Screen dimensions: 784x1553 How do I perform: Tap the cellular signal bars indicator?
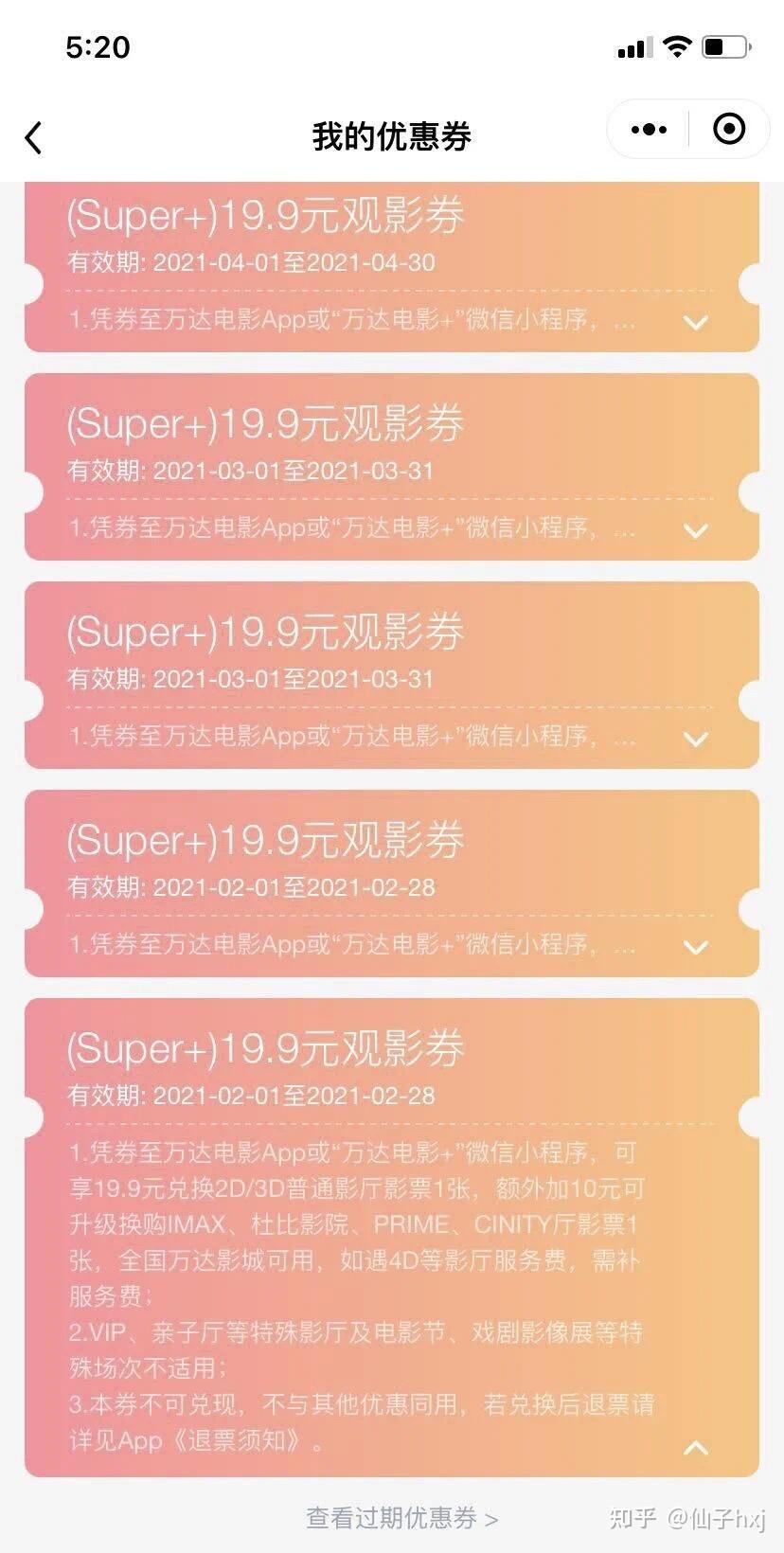[x=633, y=47]
